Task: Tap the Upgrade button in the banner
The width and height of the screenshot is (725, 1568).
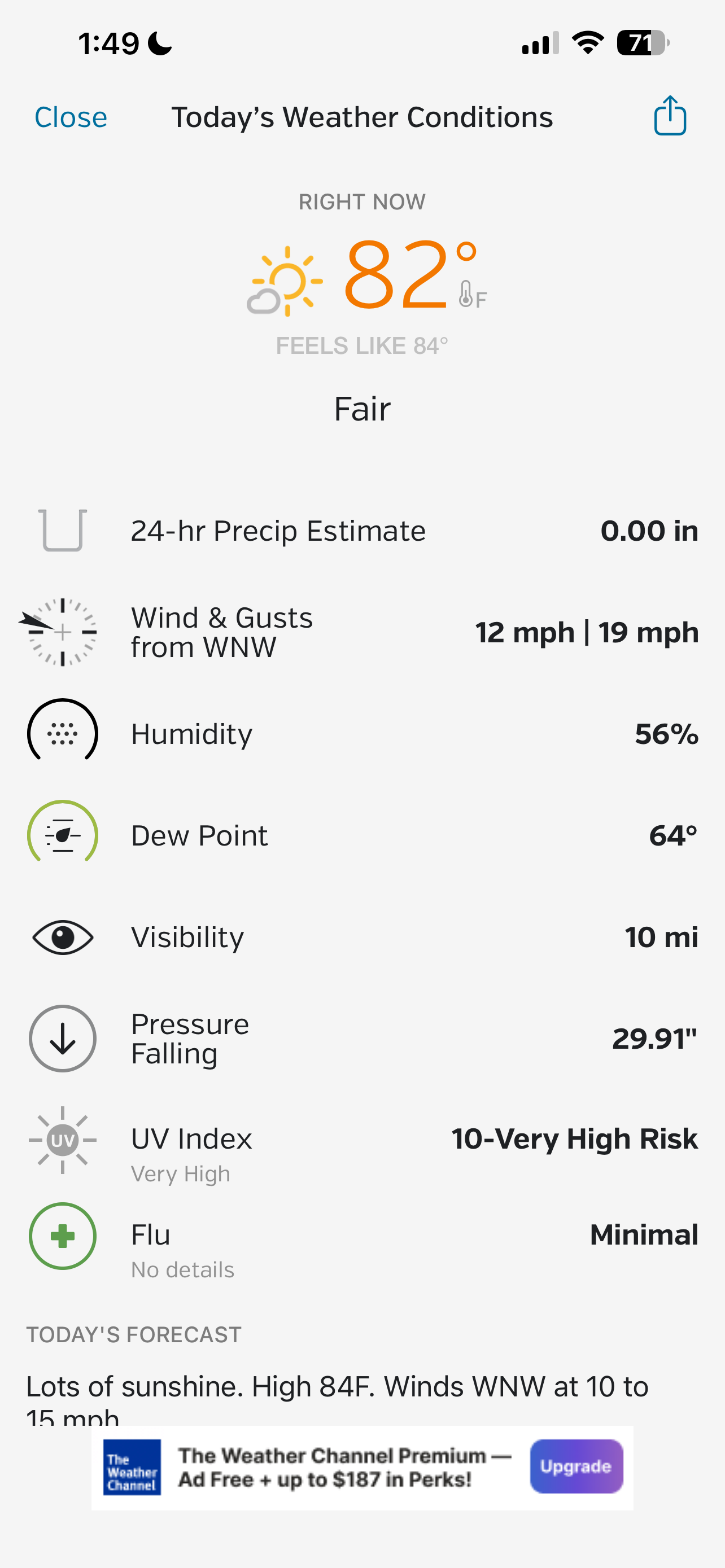Action: pyautogui.click(x=576, y=1466)
